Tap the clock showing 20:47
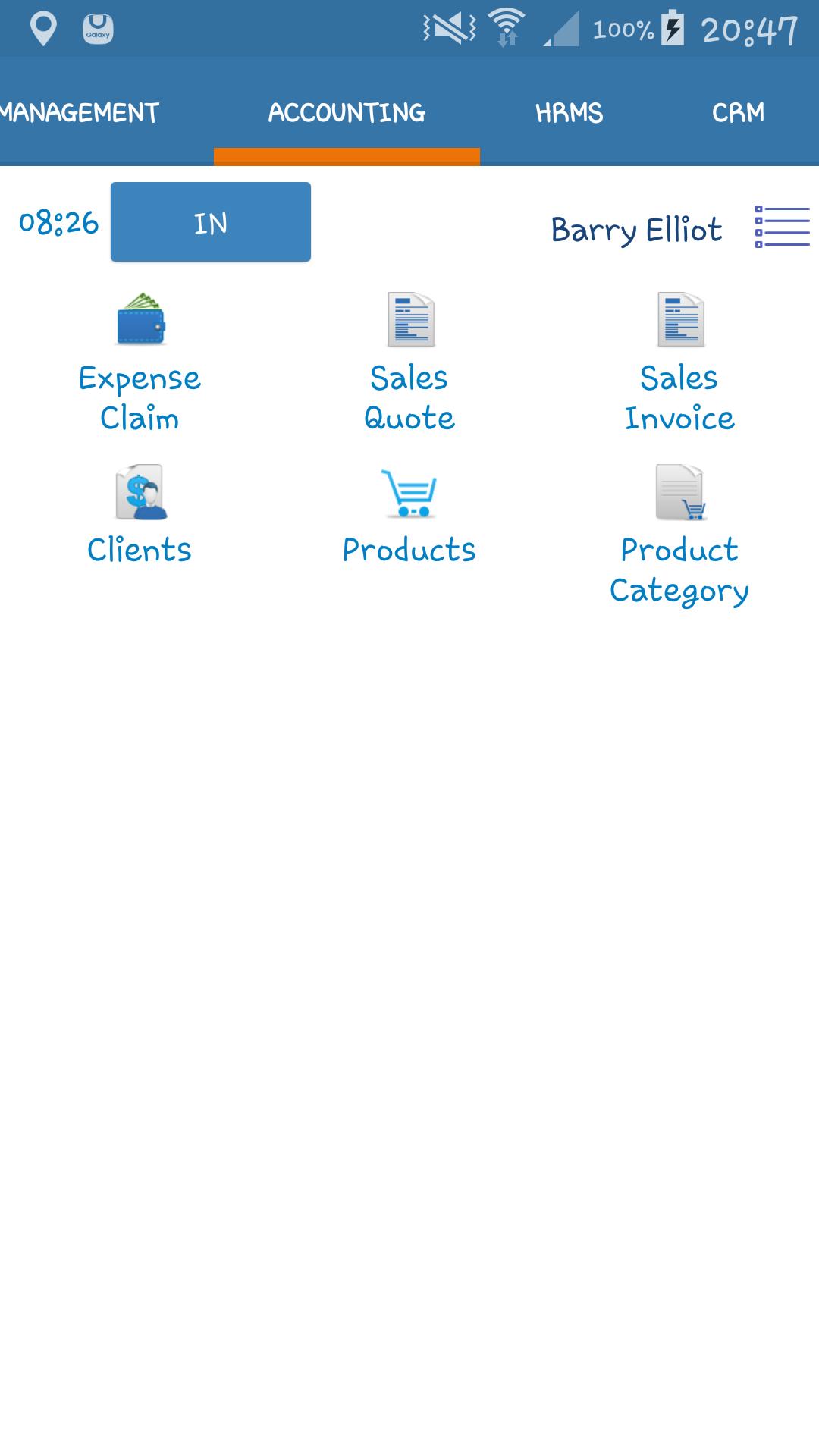This screenshot has width=819, height=1456. point(747,30)
